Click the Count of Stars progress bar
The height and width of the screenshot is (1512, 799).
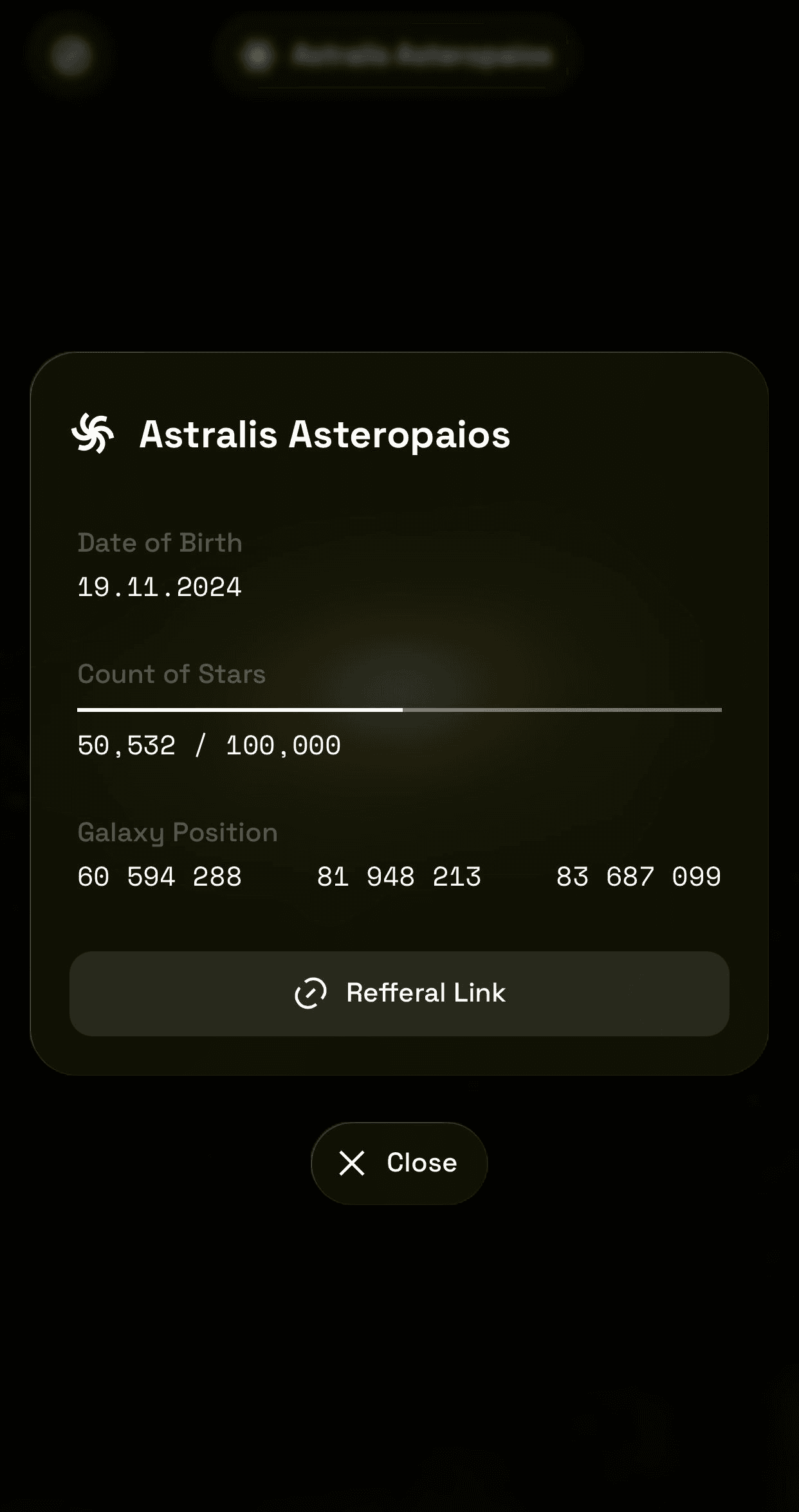click(399, 709)
